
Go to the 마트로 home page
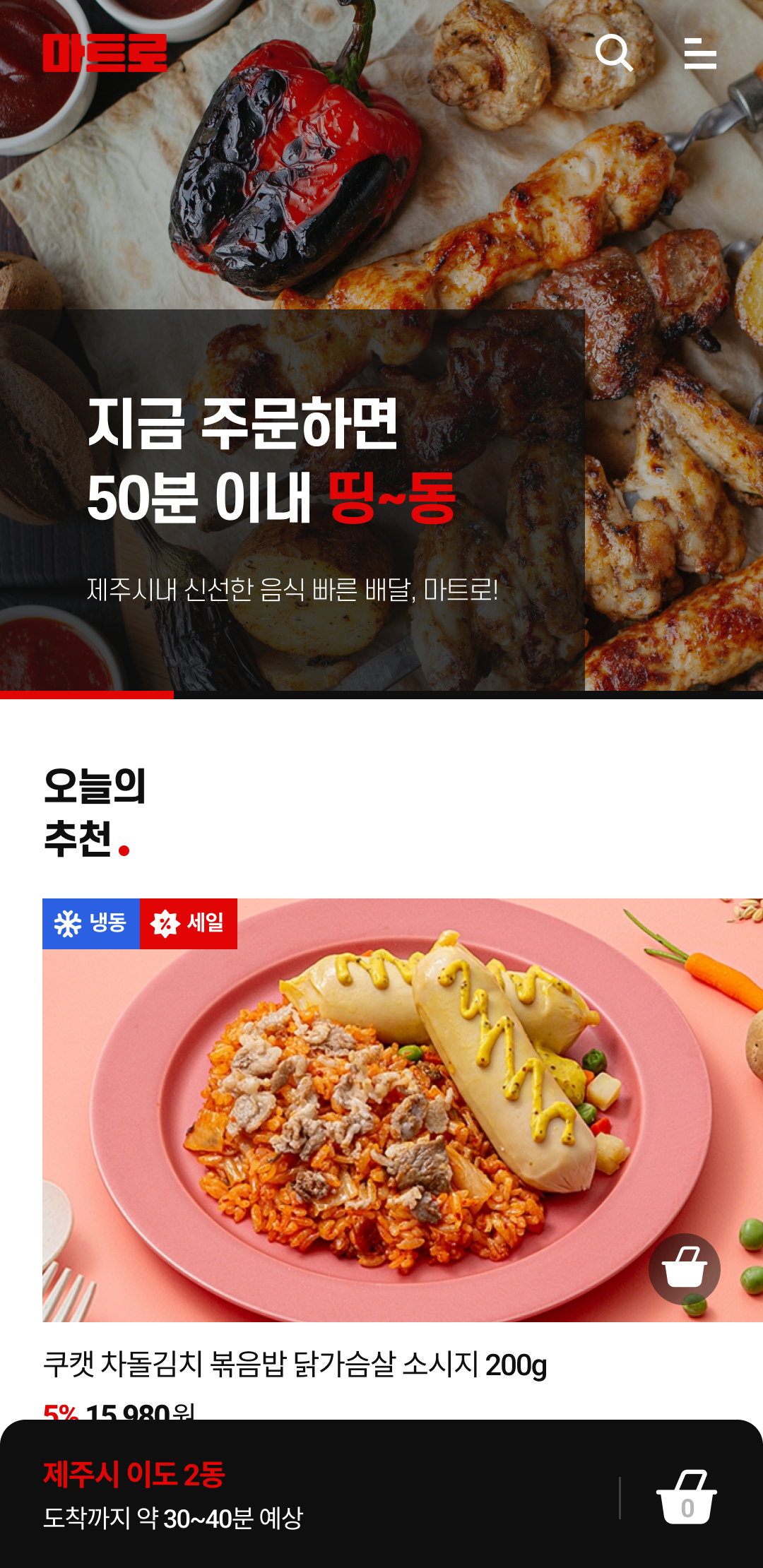105,53
